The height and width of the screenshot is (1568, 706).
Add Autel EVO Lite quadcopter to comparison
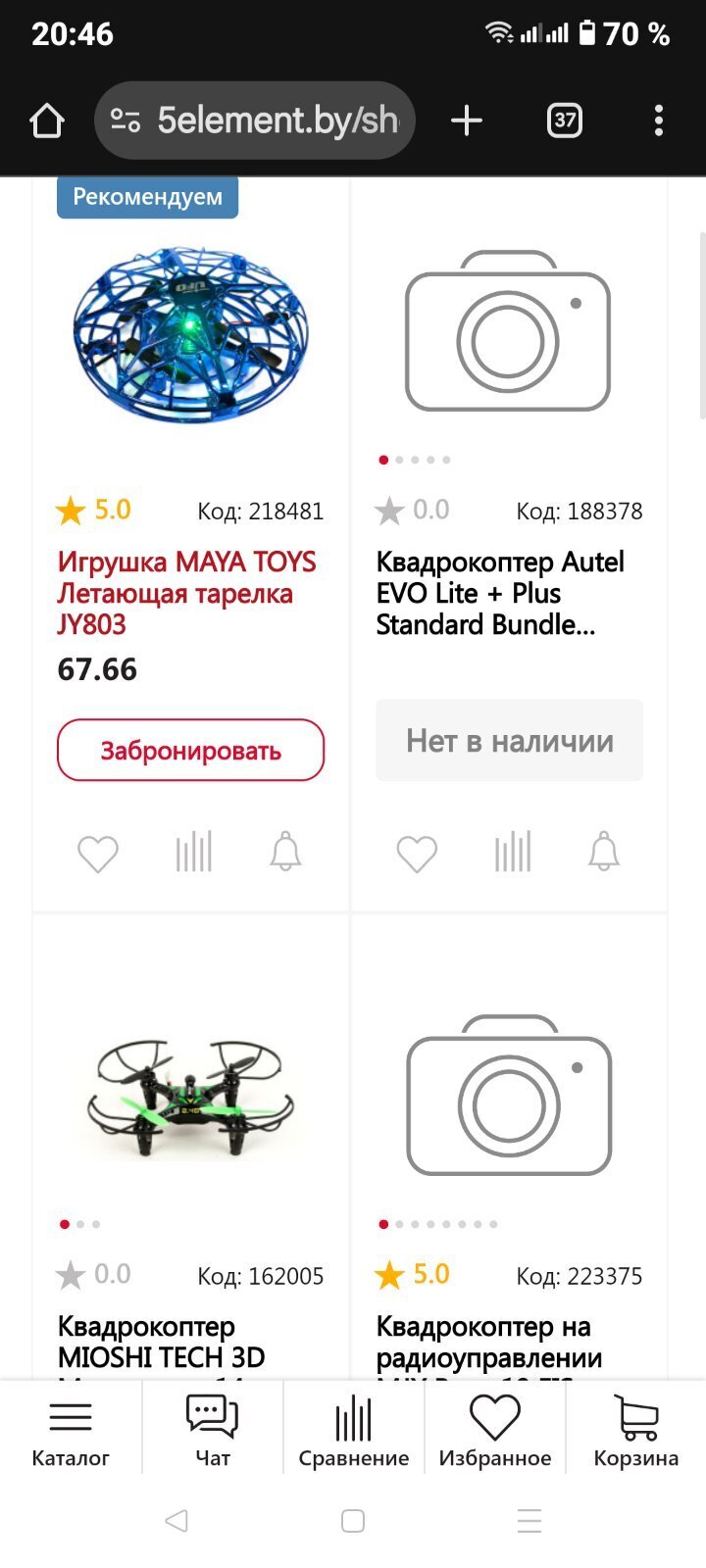click(x=513, y=853)
